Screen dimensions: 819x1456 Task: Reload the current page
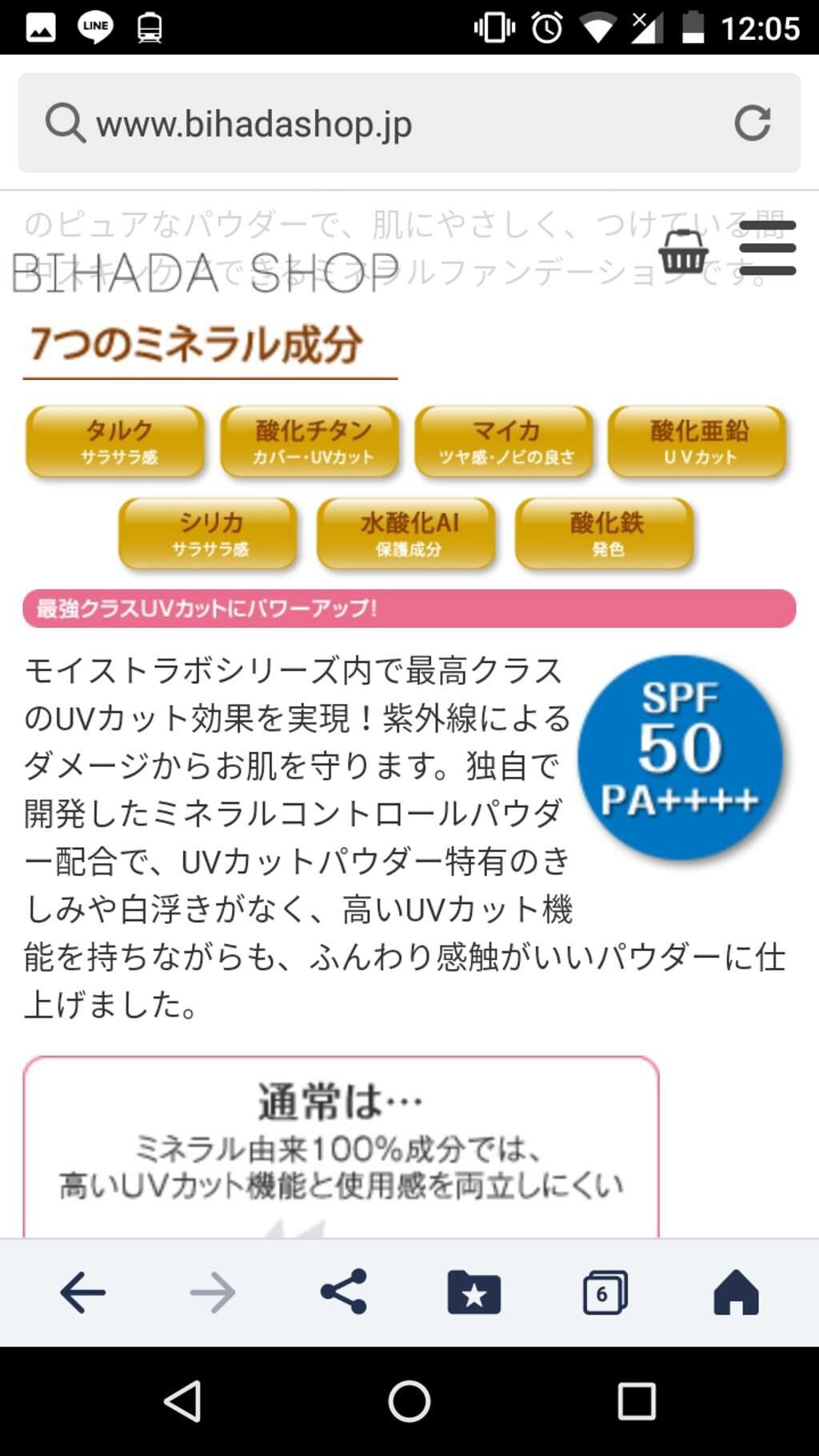752,123
